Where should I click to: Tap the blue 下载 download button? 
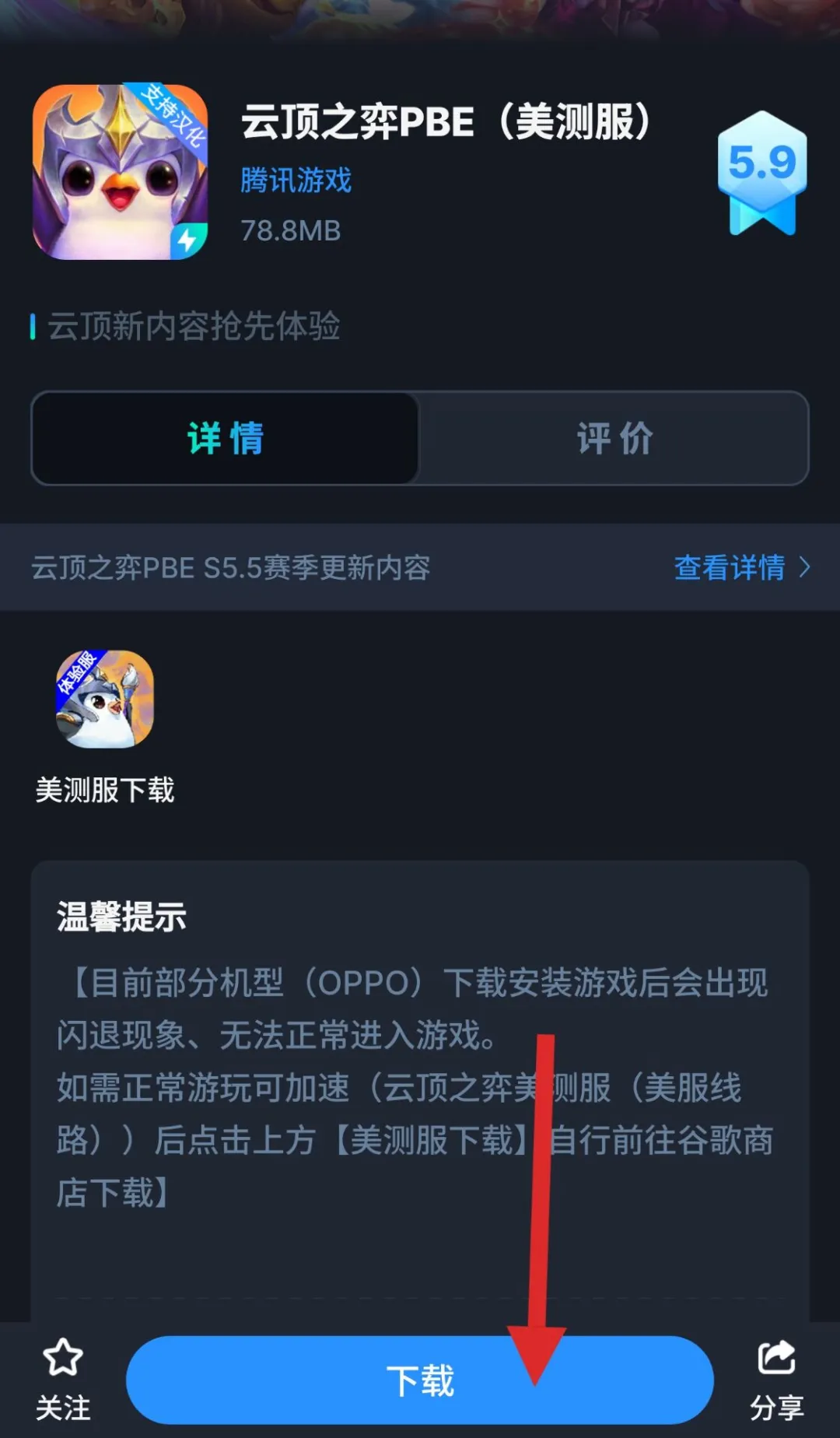[420, 1380]
